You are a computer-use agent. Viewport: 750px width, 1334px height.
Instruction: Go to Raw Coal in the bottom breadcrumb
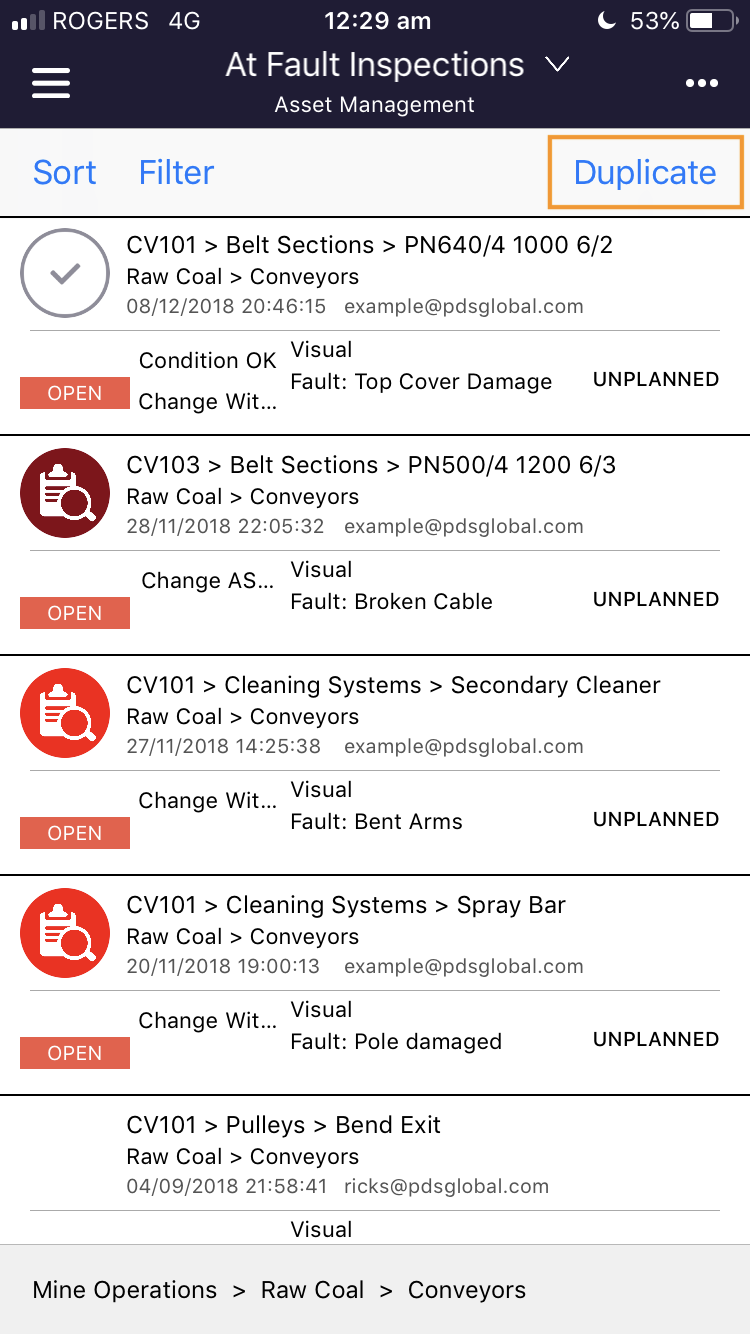(x=312, y=1290)
